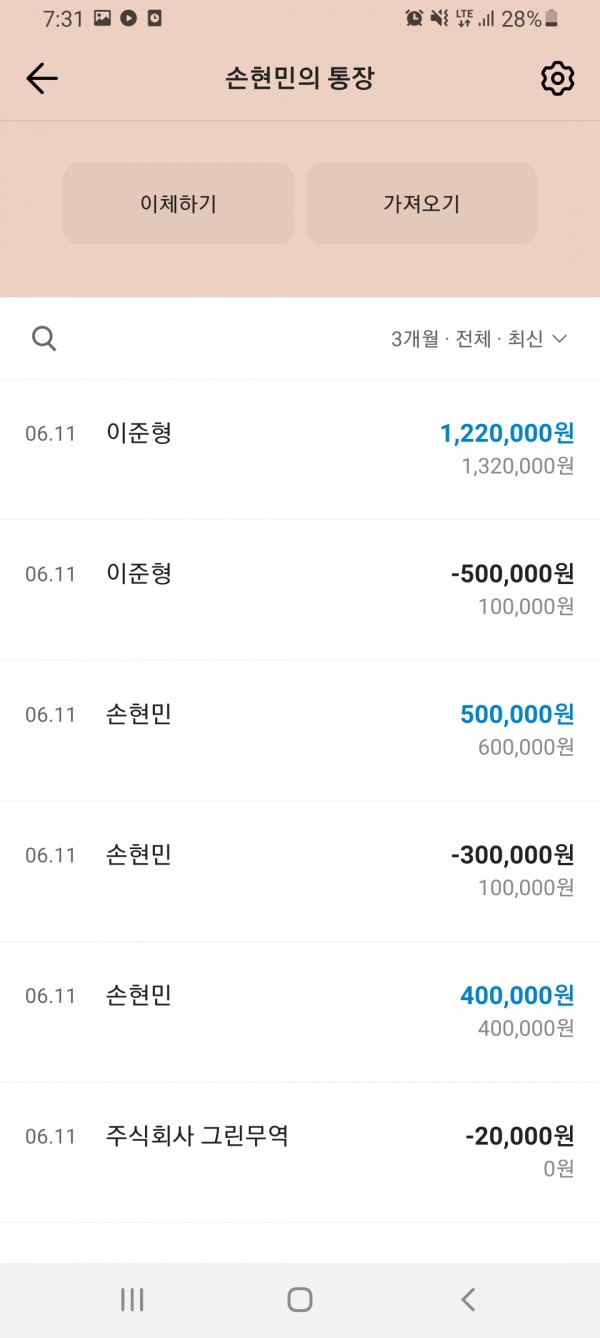600x1338 pixels.
Task: Open the 주식회사 그린무역 -20,000원 transaction
Action: click(x=300, y=1151)
